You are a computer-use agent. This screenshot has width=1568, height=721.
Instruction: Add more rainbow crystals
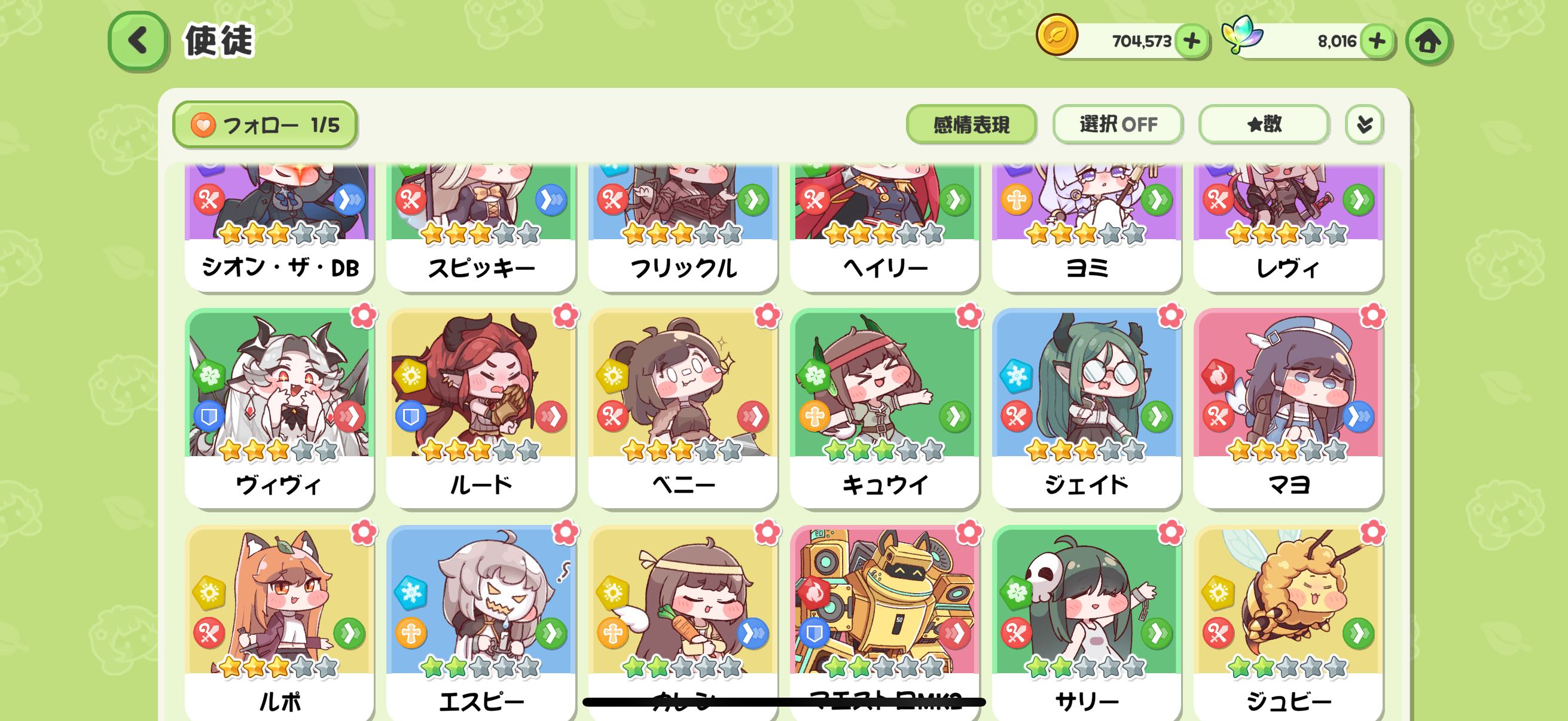1376,41
